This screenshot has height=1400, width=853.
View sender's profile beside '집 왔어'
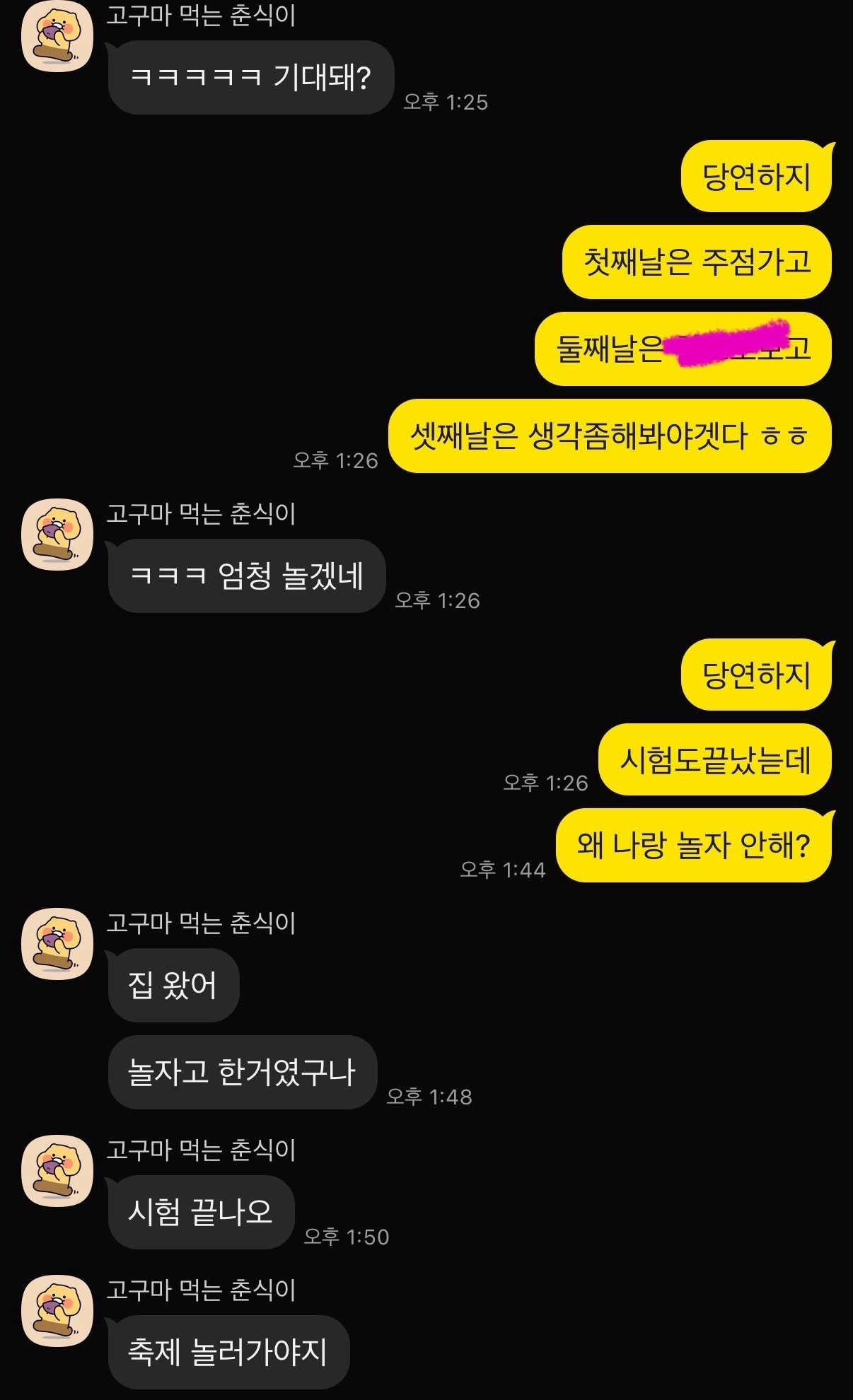coord(57,944)
